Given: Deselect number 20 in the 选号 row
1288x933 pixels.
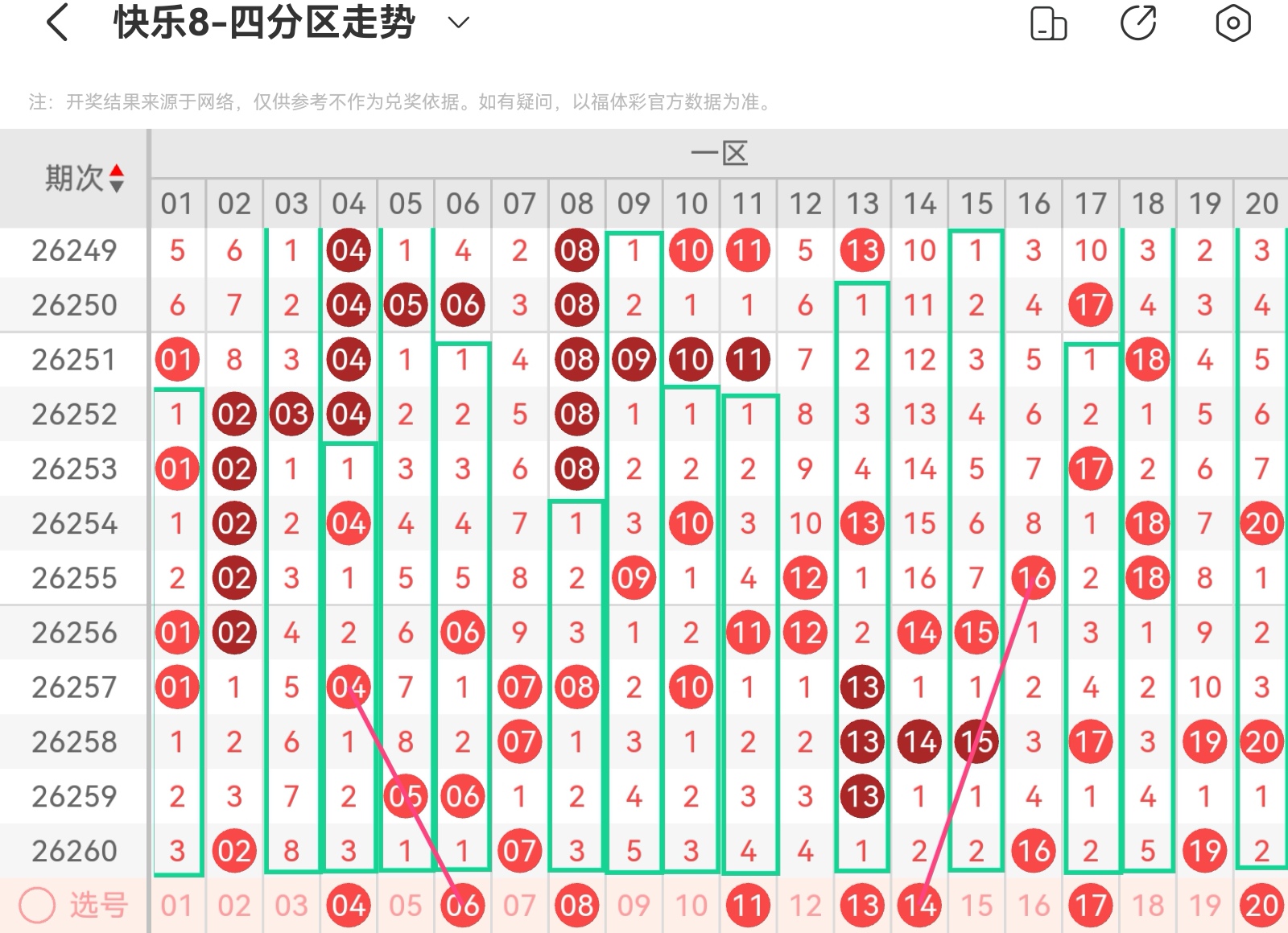Looking at the screenshot, I should [1261, 906].
